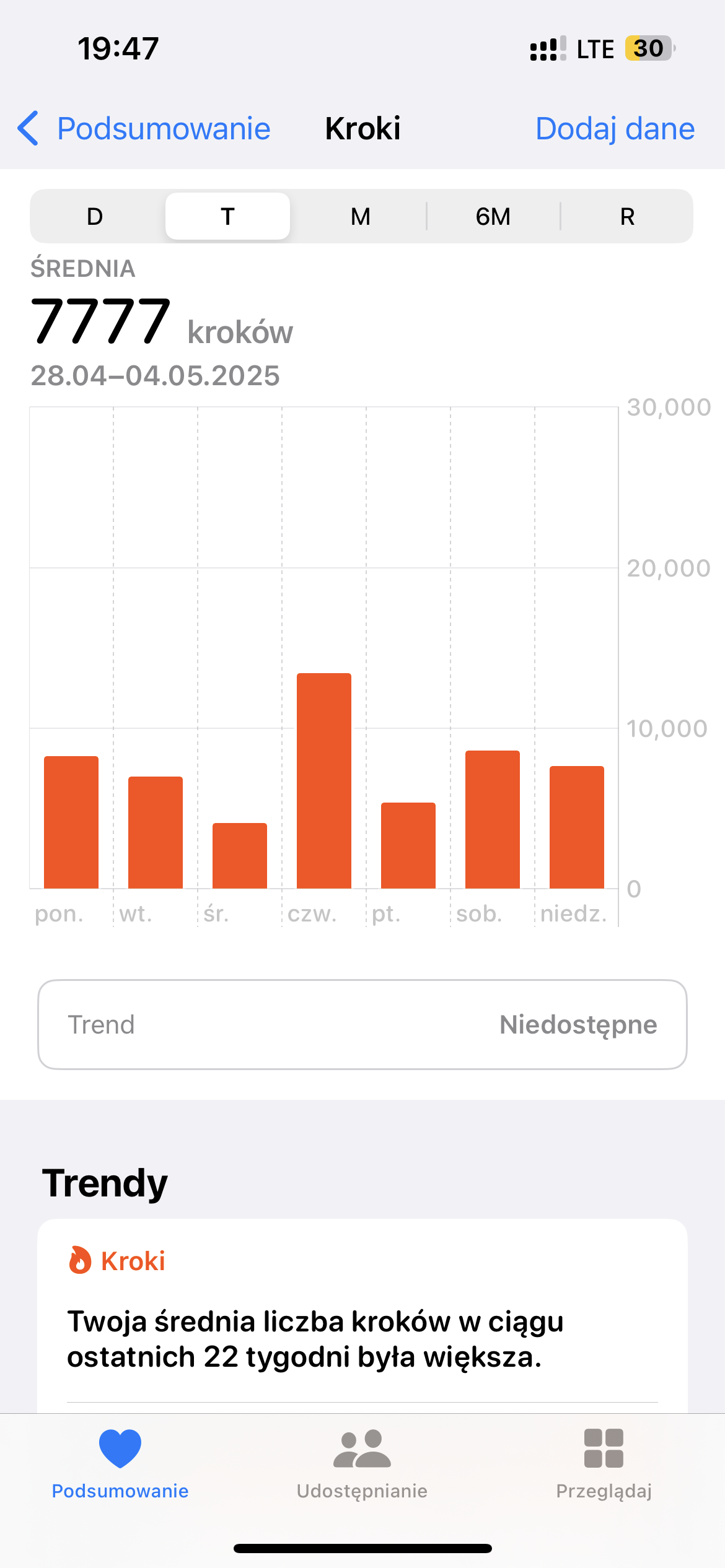Open the Przeglądaj tab
Screen dimensions: 725x1568
pos(604,1464)
